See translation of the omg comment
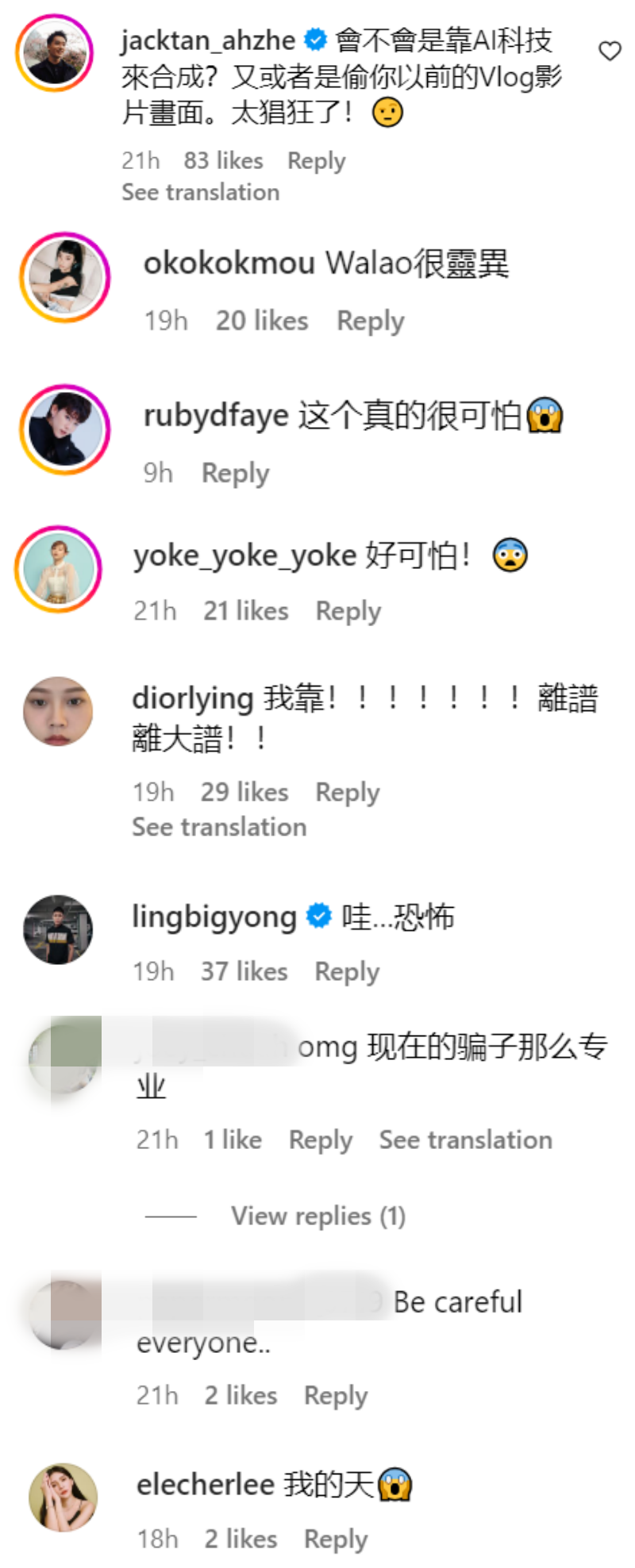 (465, 1139)
